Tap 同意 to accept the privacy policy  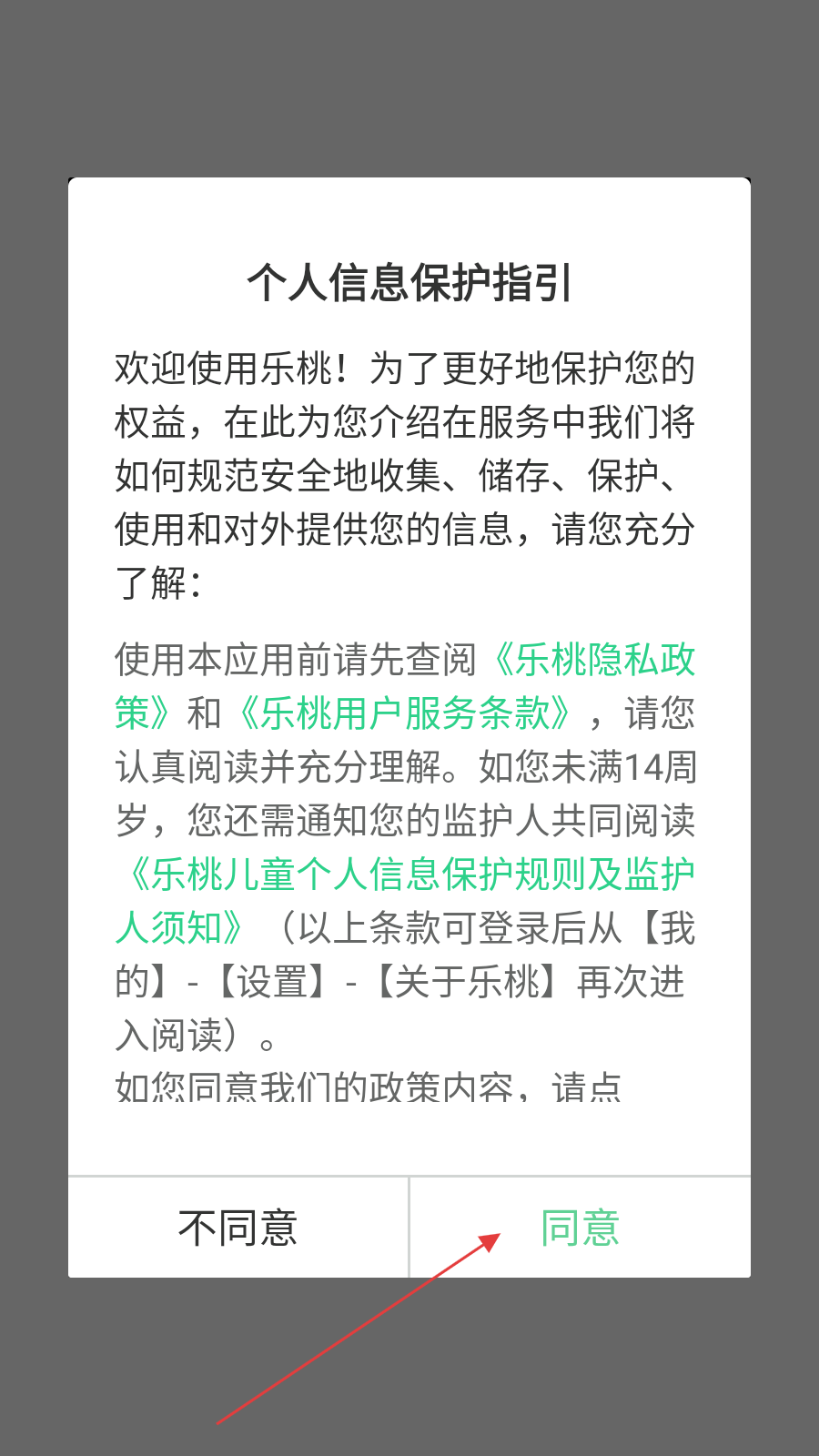pos(580,1228)
